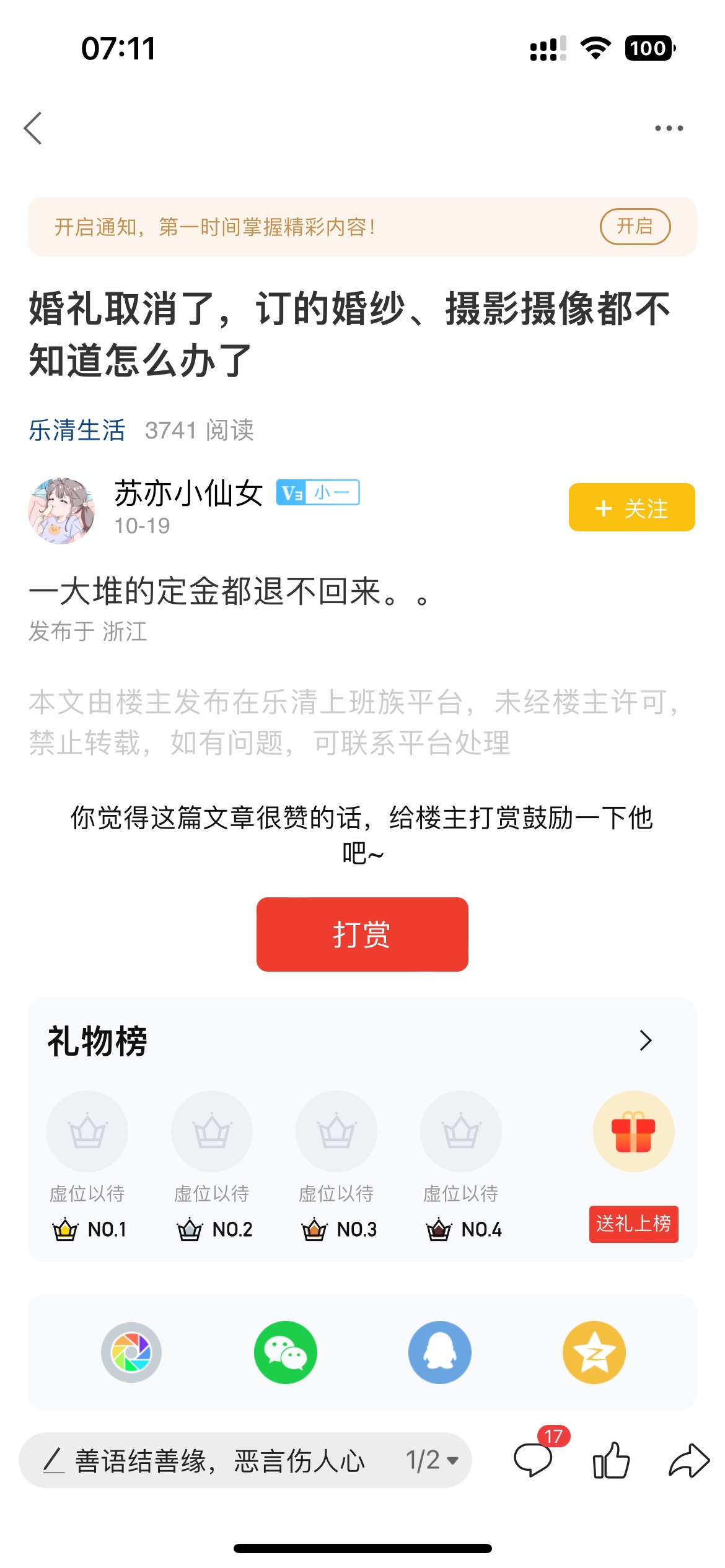Open the three-dot overflow menu
The width and height of the screenshot is (725, 1568).
point(669,128)
